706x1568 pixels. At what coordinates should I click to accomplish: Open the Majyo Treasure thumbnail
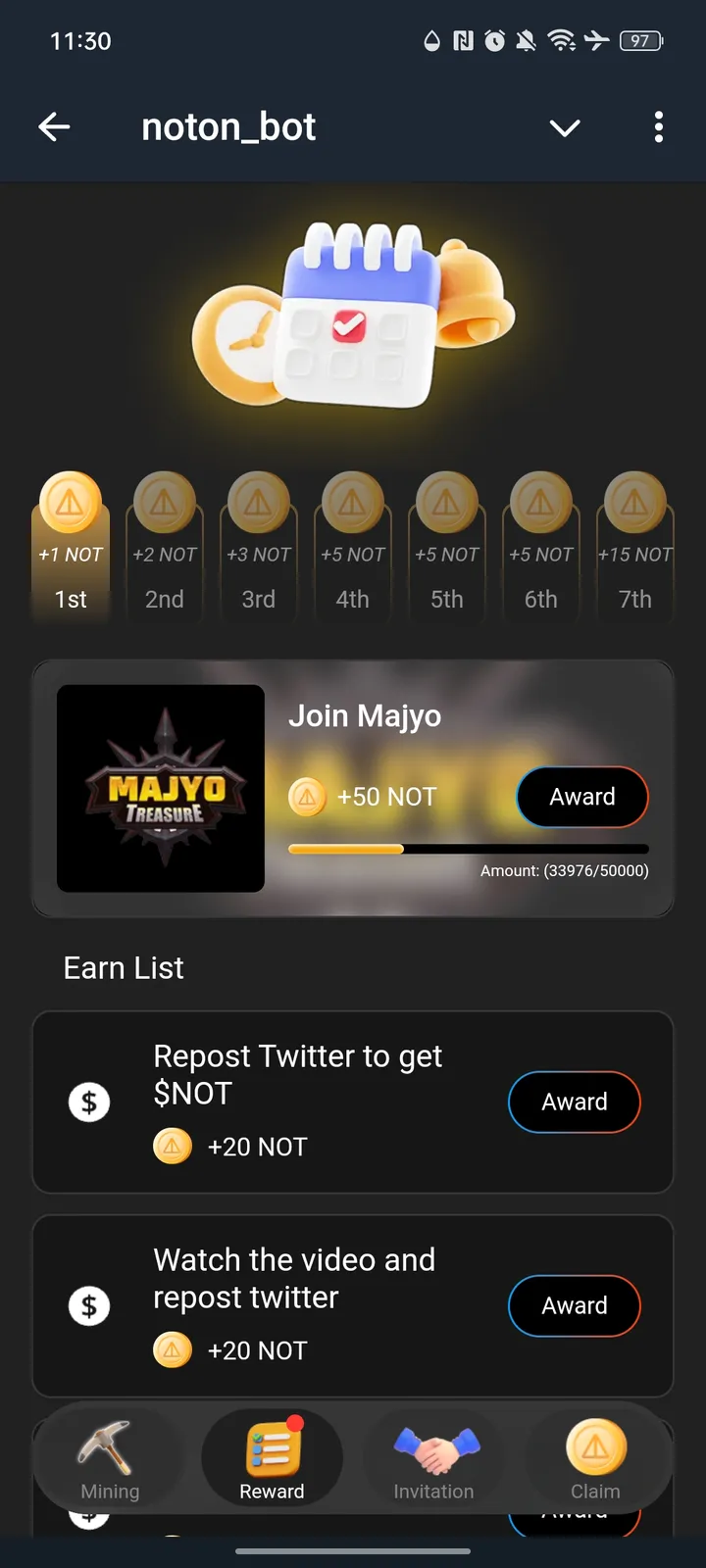pyautogui.click(x=161, y=788)
